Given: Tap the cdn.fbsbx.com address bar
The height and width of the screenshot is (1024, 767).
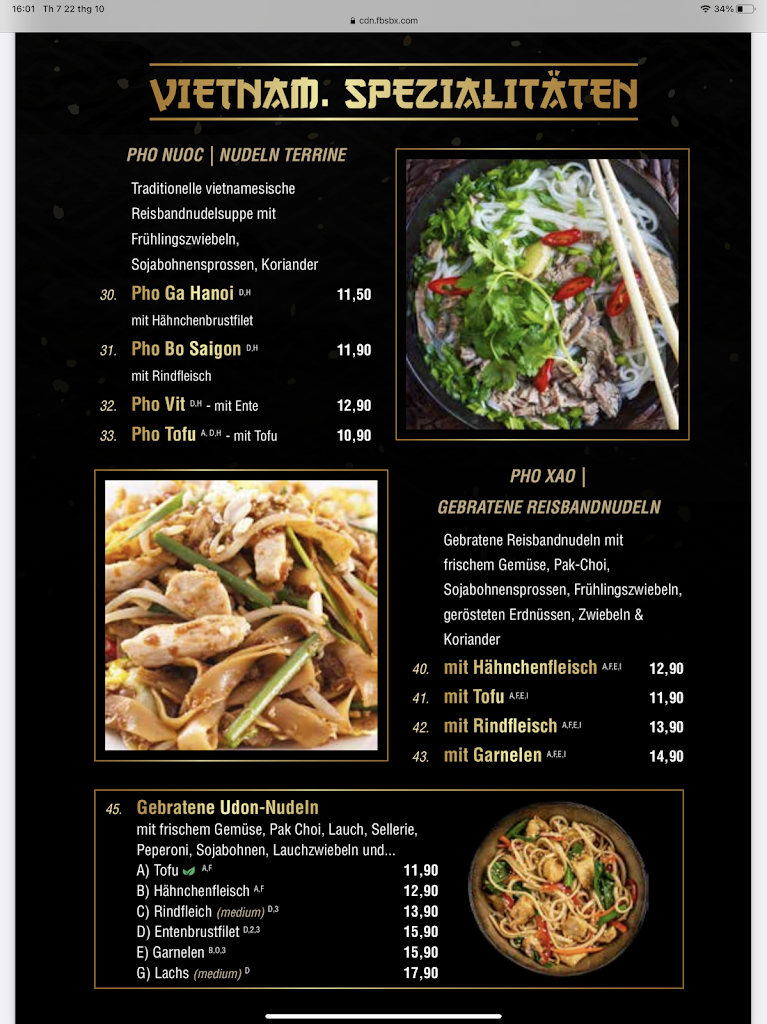Looking at the screenshot, I should pyautogui.click(x=384, y=20).
